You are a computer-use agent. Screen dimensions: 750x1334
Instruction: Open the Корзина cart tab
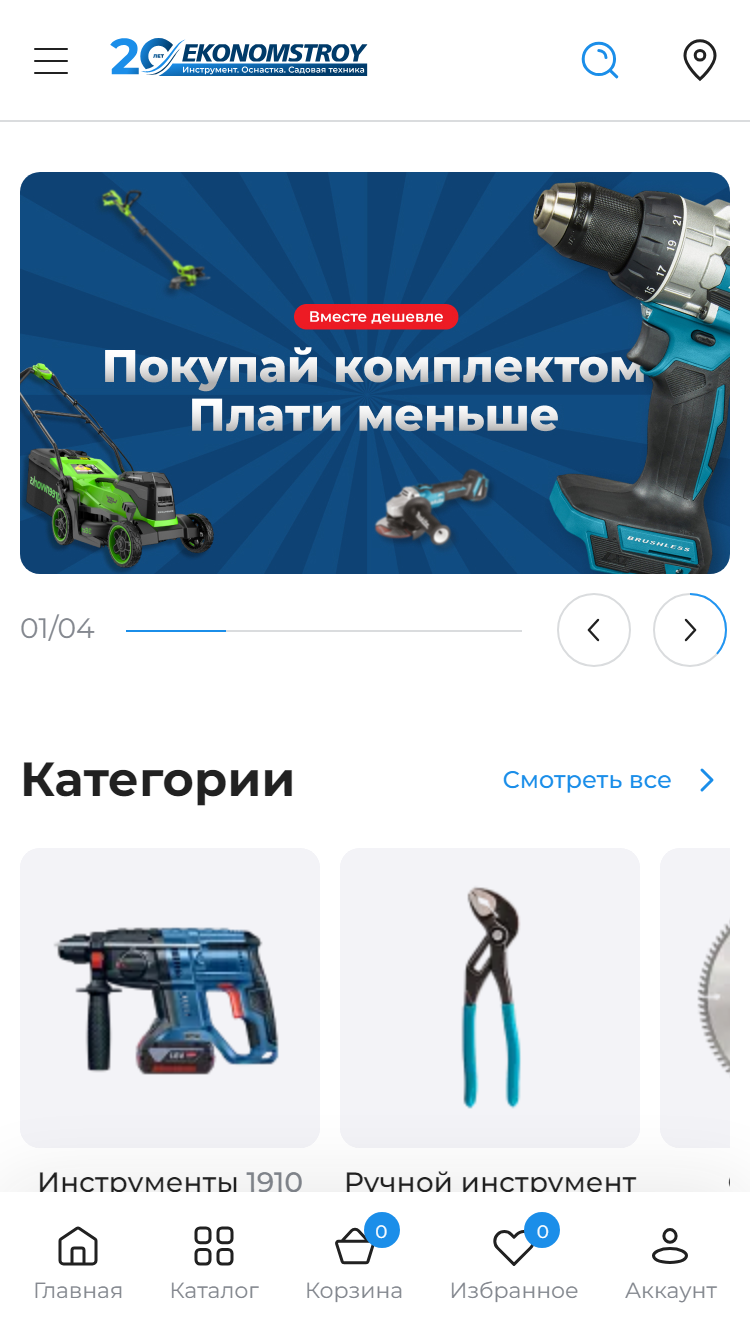354,1263
